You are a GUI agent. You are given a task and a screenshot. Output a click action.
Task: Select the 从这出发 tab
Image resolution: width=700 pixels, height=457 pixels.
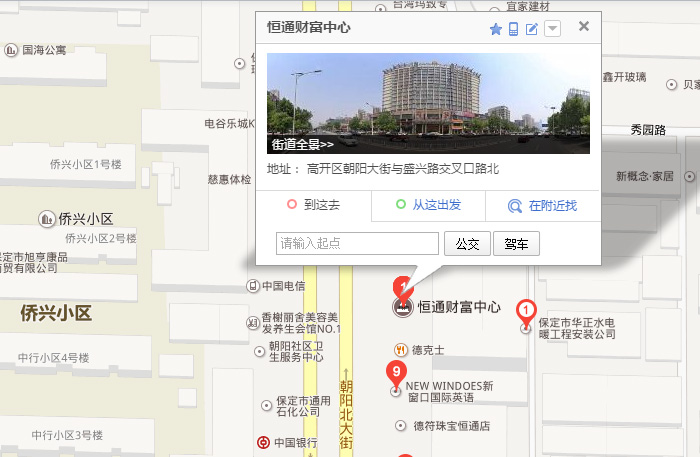[428, 206]
